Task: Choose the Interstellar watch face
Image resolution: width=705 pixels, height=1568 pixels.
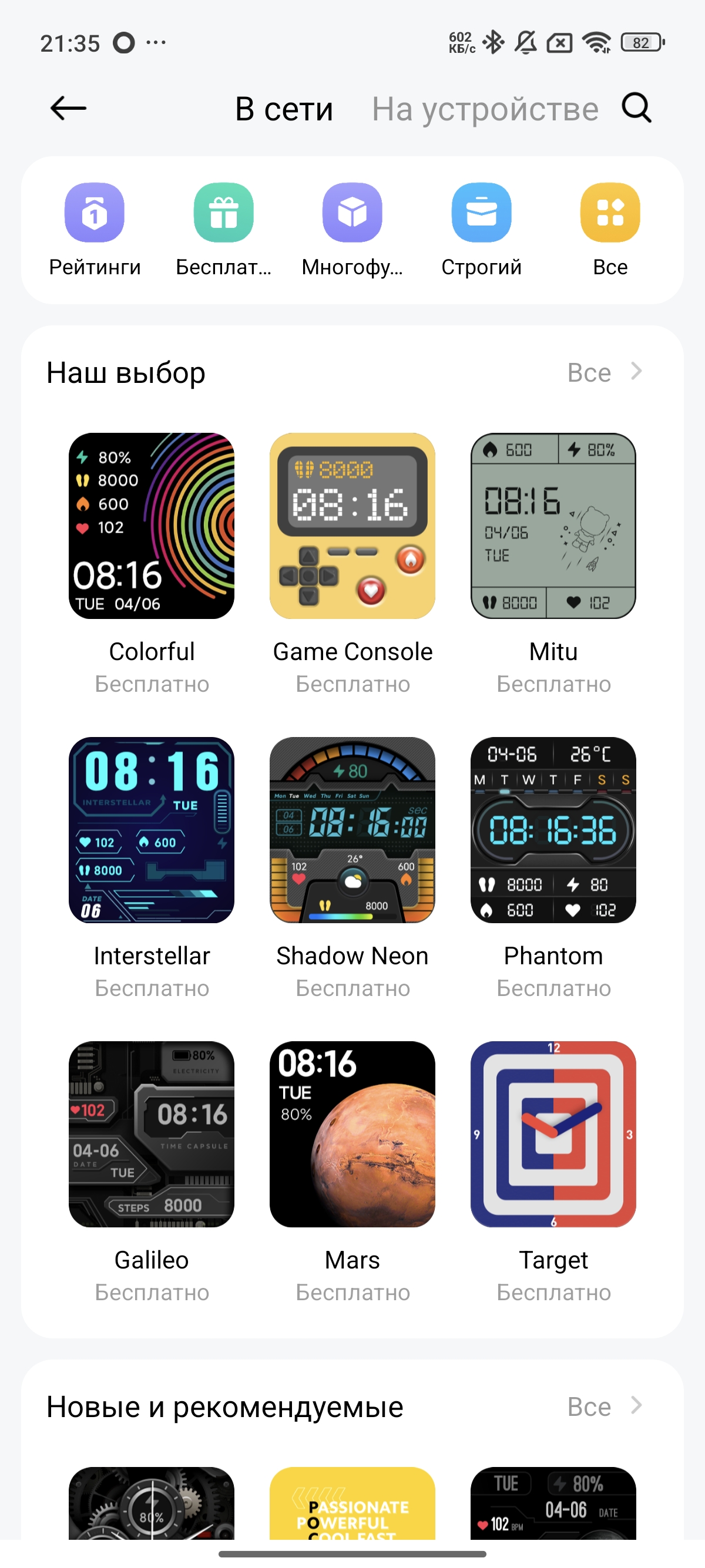Action: (x=152, y=830)
